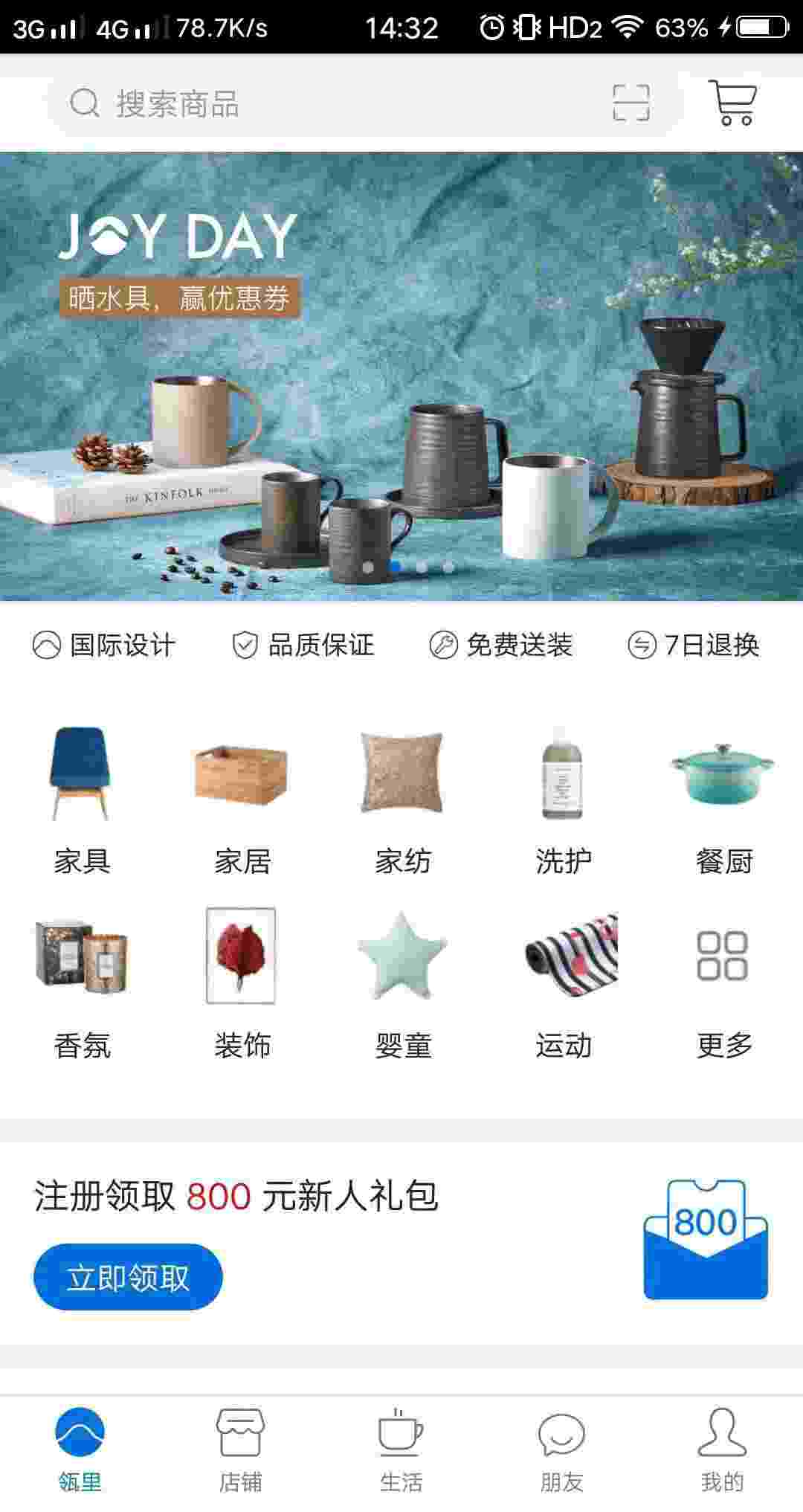The height and width of the screenshot is (1512, 803).
Task: Switch to the 店铺 tab
Action: [x=240, y=1450]
